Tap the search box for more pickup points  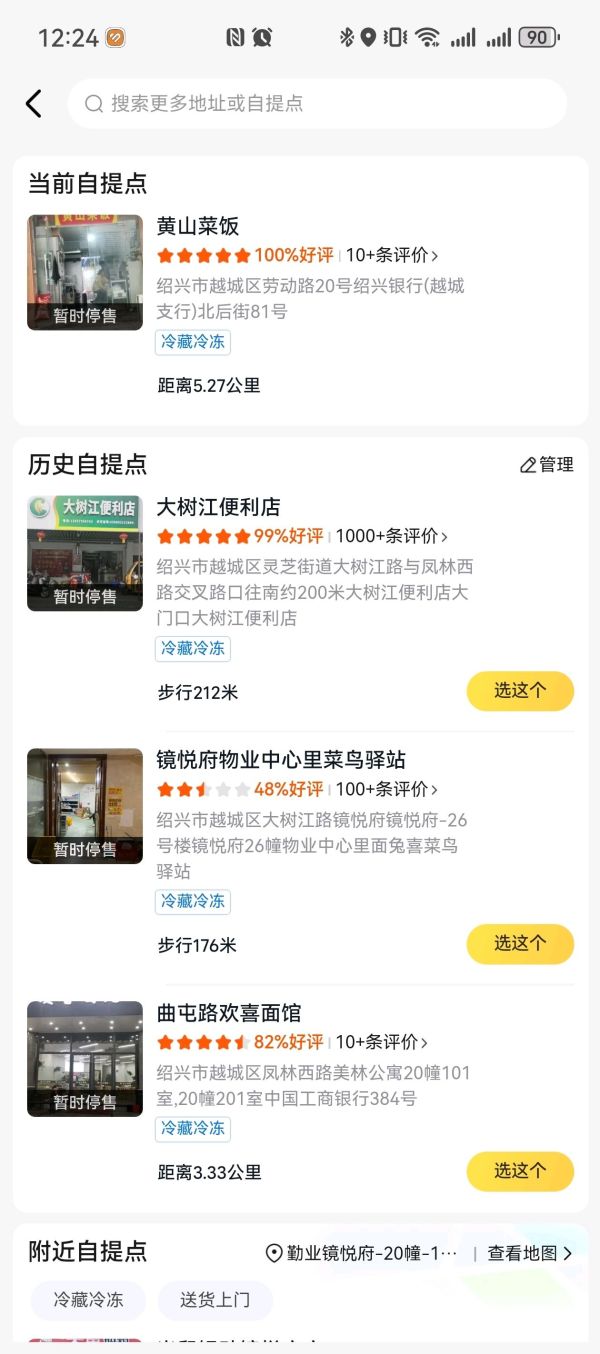click(x=316, y=103)
